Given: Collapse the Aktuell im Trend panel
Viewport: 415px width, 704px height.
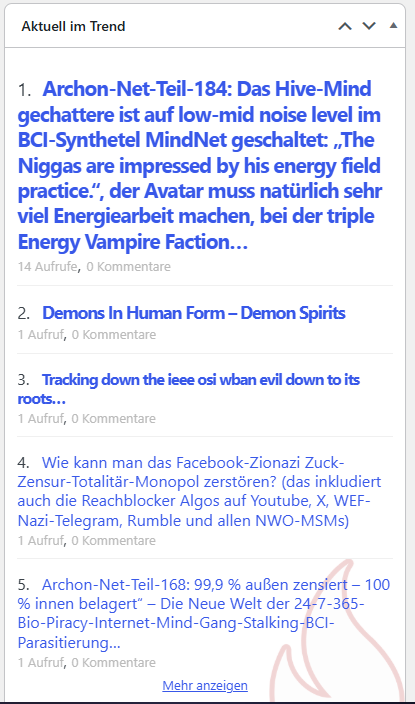Looking at the screenshot, I should (393, 26).
